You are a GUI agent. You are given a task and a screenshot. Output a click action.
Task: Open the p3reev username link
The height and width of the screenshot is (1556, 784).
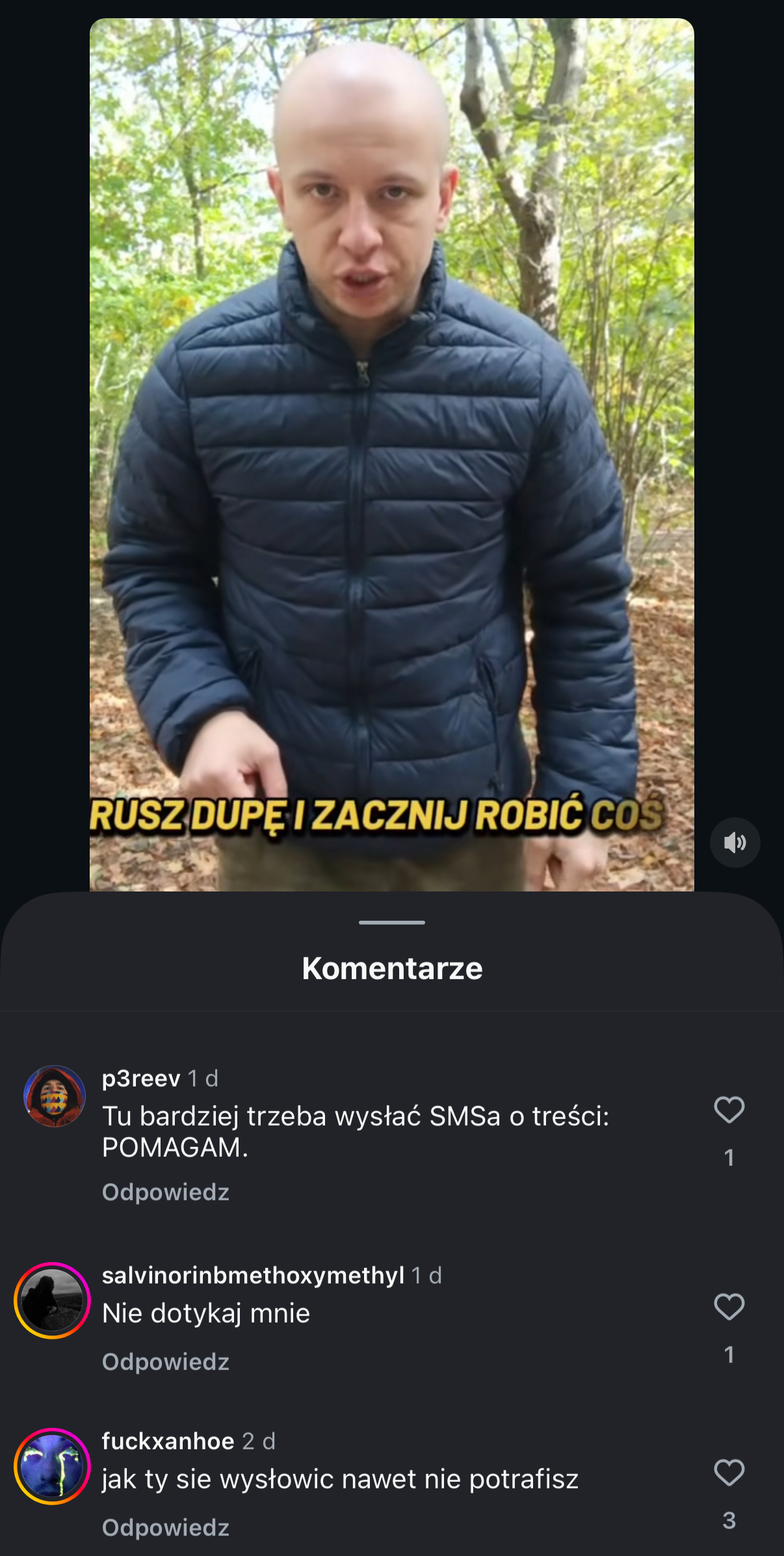(x=141, y=1078)
